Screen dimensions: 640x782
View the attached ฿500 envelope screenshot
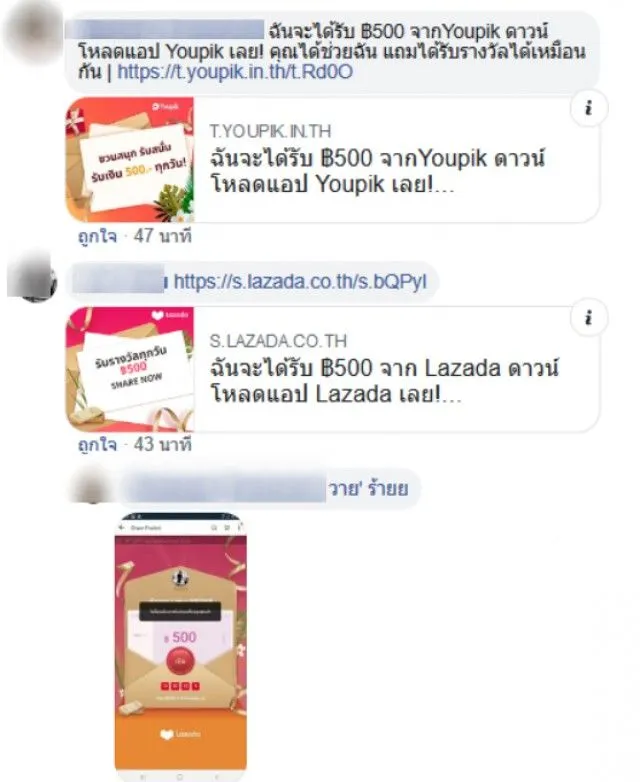182,645
